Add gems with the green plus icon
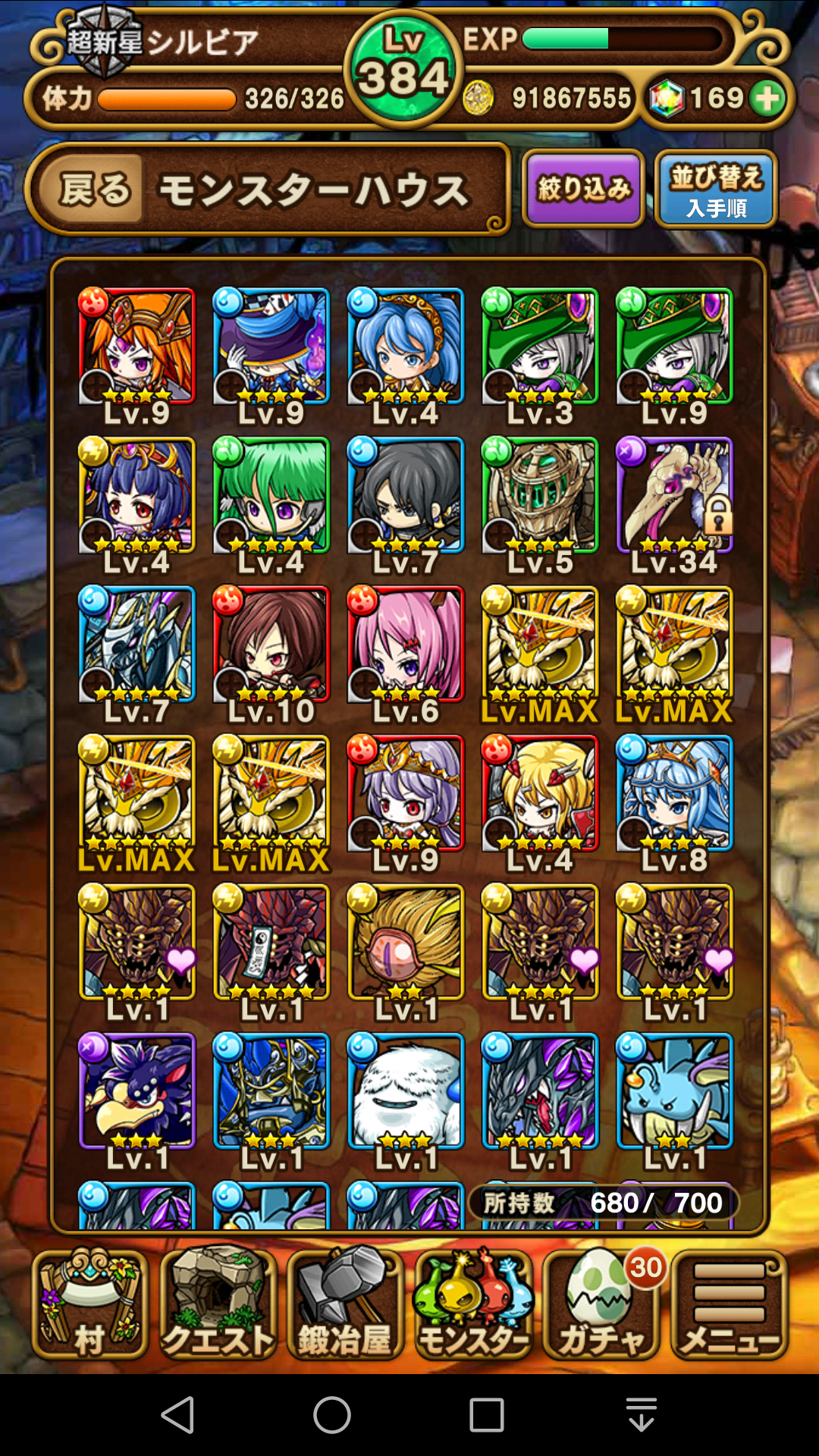Viewport: 819px width, 1456px height. tap(767, 99)
